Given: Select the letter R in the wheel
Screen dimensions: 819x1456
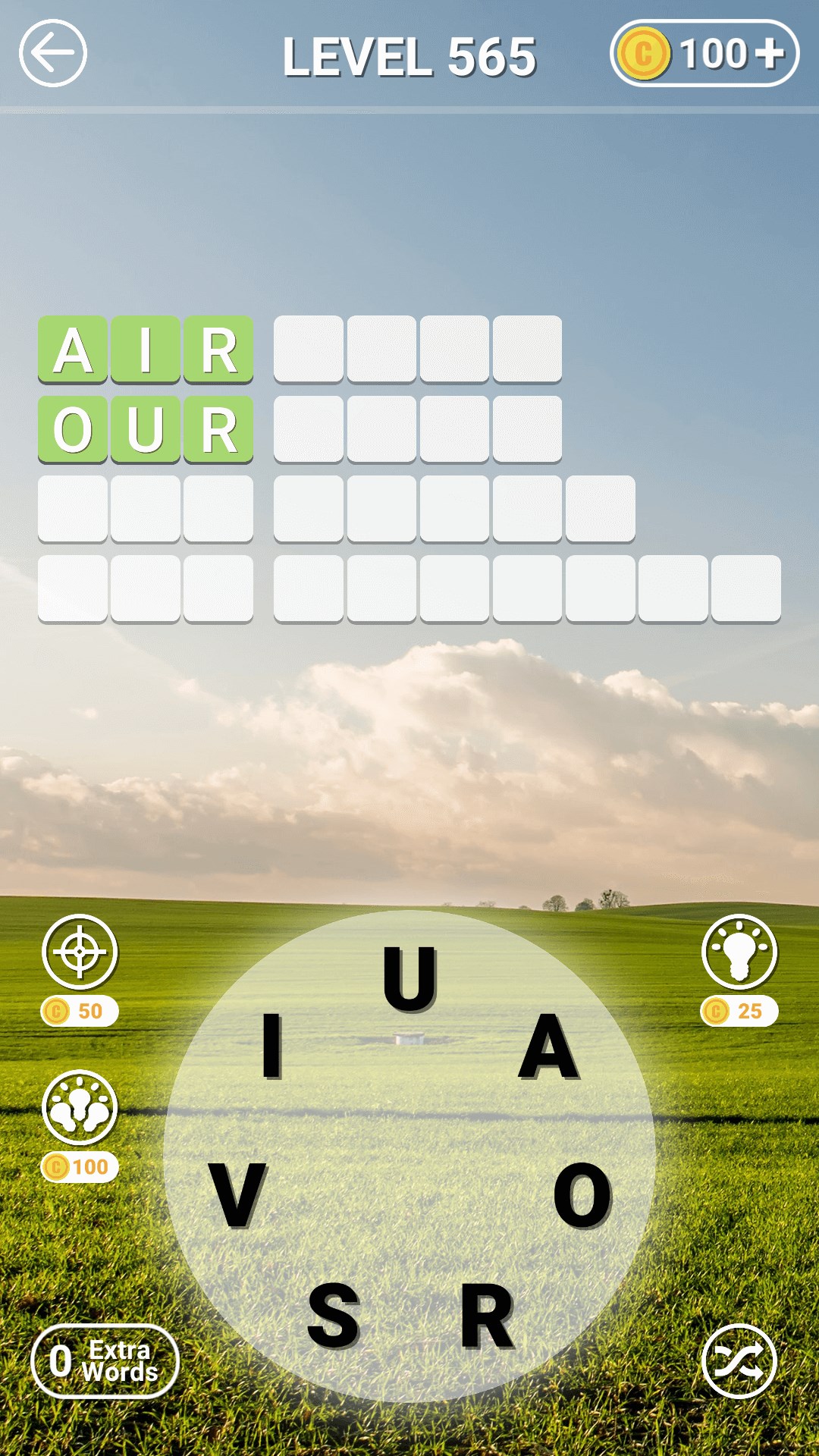Looking at the screenshot, I should pos(488,1317).
